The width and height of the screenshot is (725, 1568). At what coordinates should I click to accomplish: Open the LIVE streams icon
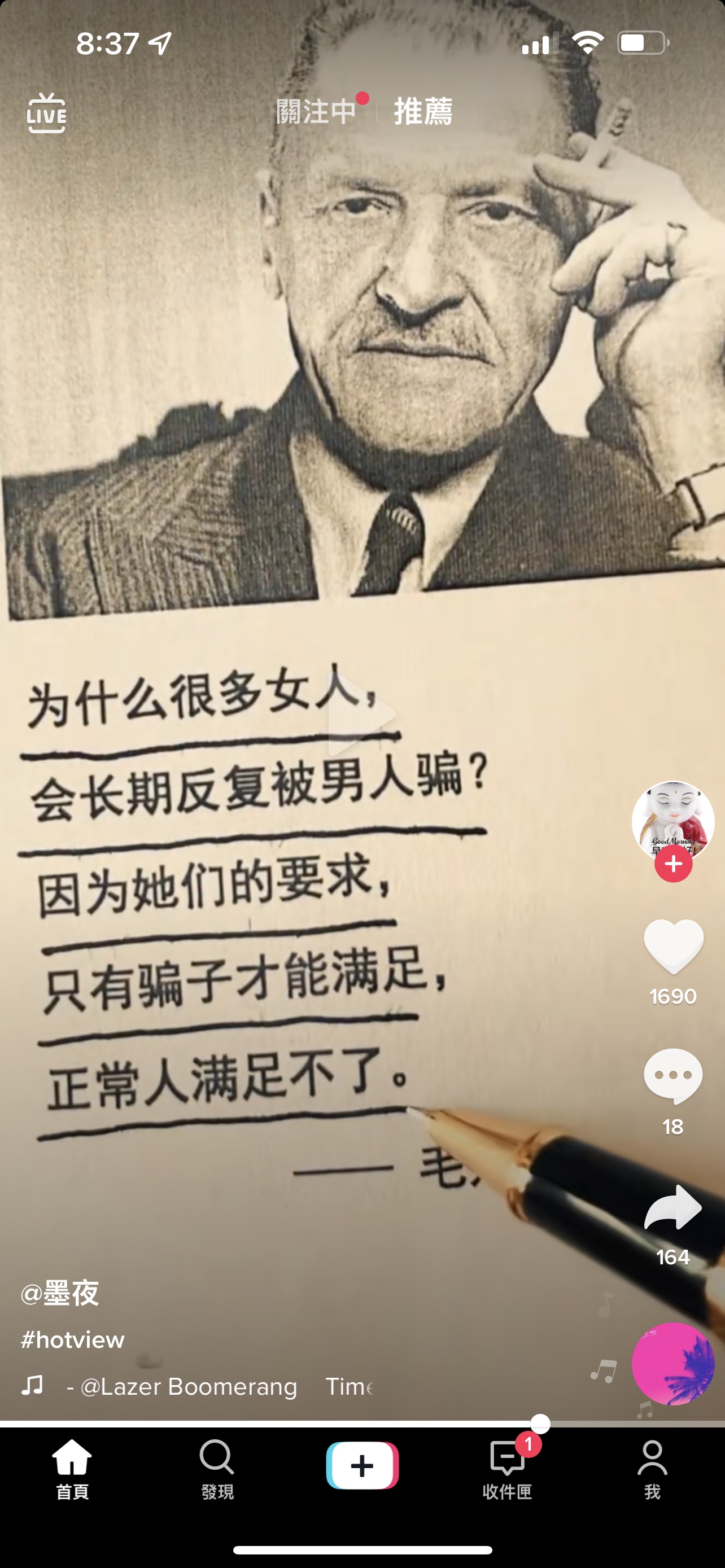pyautogui.click(x=46, y=113)
